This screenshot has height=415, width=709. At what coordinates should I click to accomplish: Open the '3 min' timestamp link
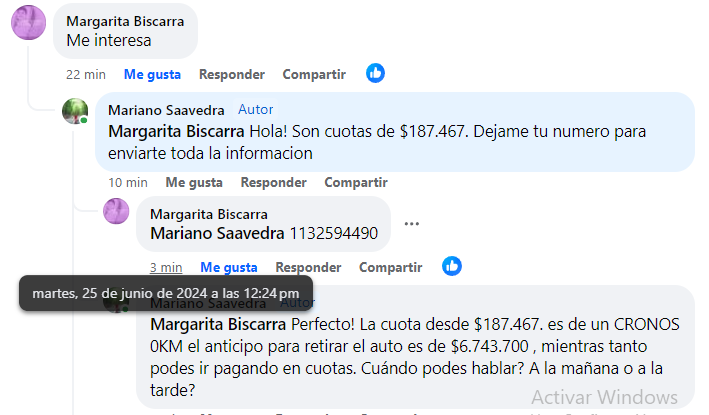coord(166,267)
